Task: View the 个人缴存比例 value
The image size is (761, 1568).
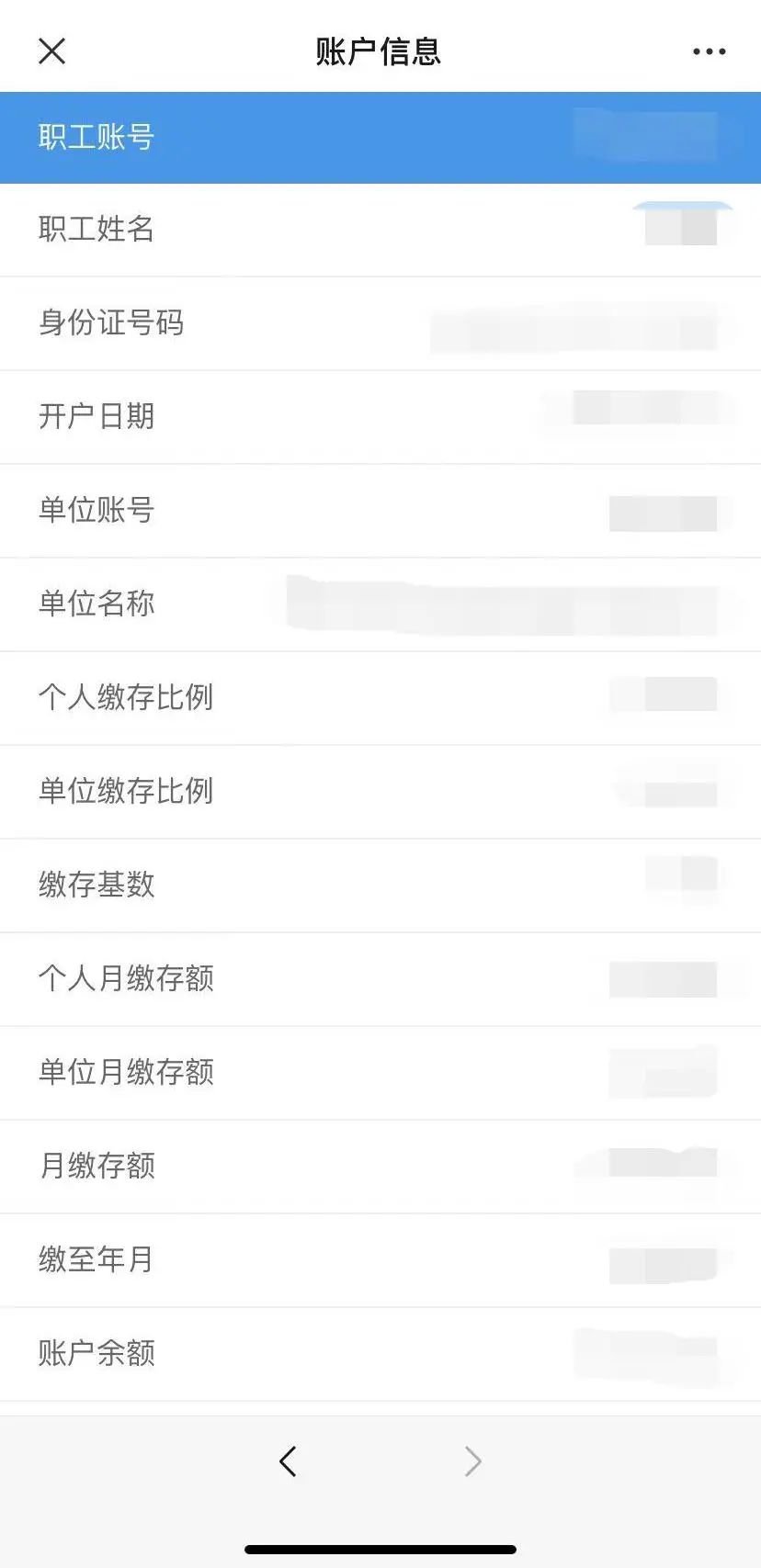Action: (380, 698)
